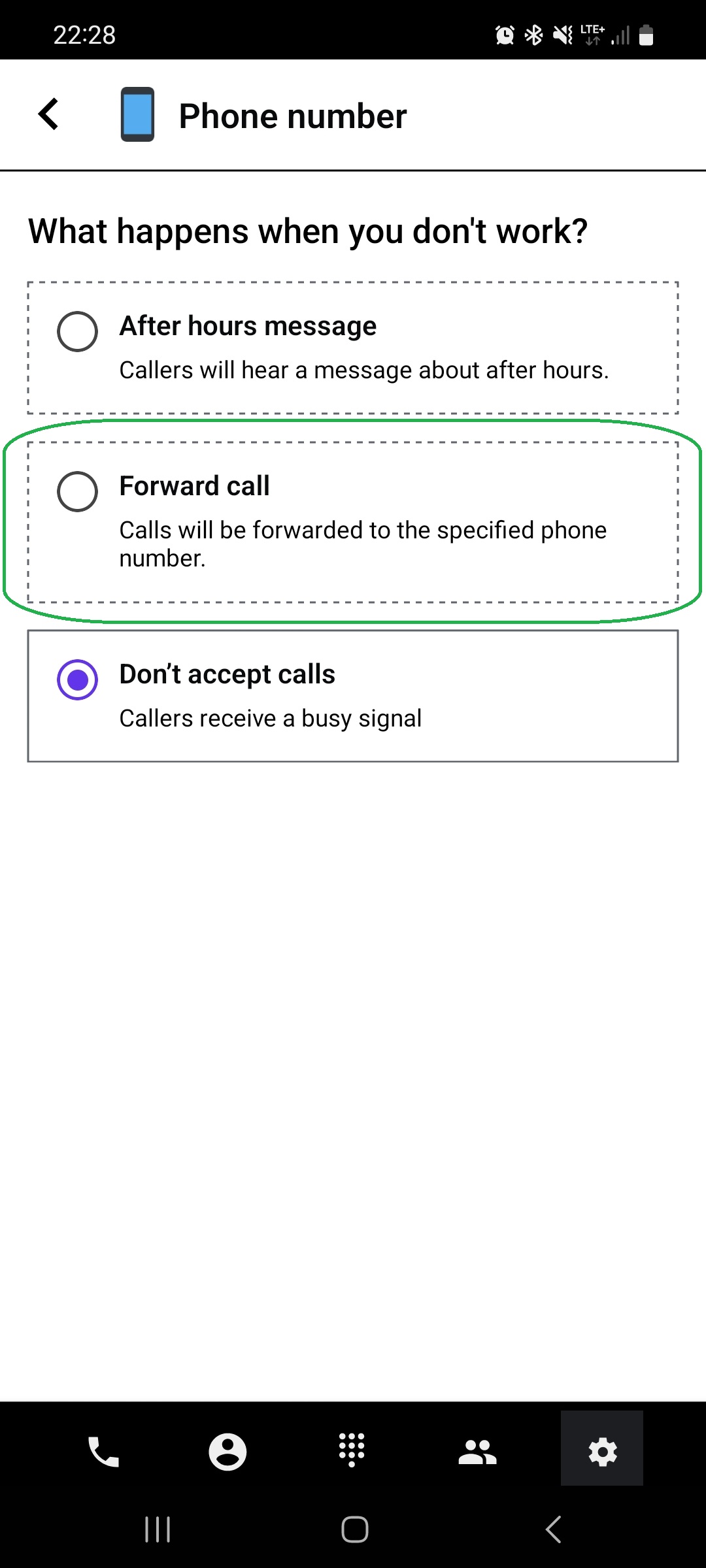The width and height of the screenshot is (706, 1568).
Task: Switch to the profile tab
Action: tap(227, 1452)
